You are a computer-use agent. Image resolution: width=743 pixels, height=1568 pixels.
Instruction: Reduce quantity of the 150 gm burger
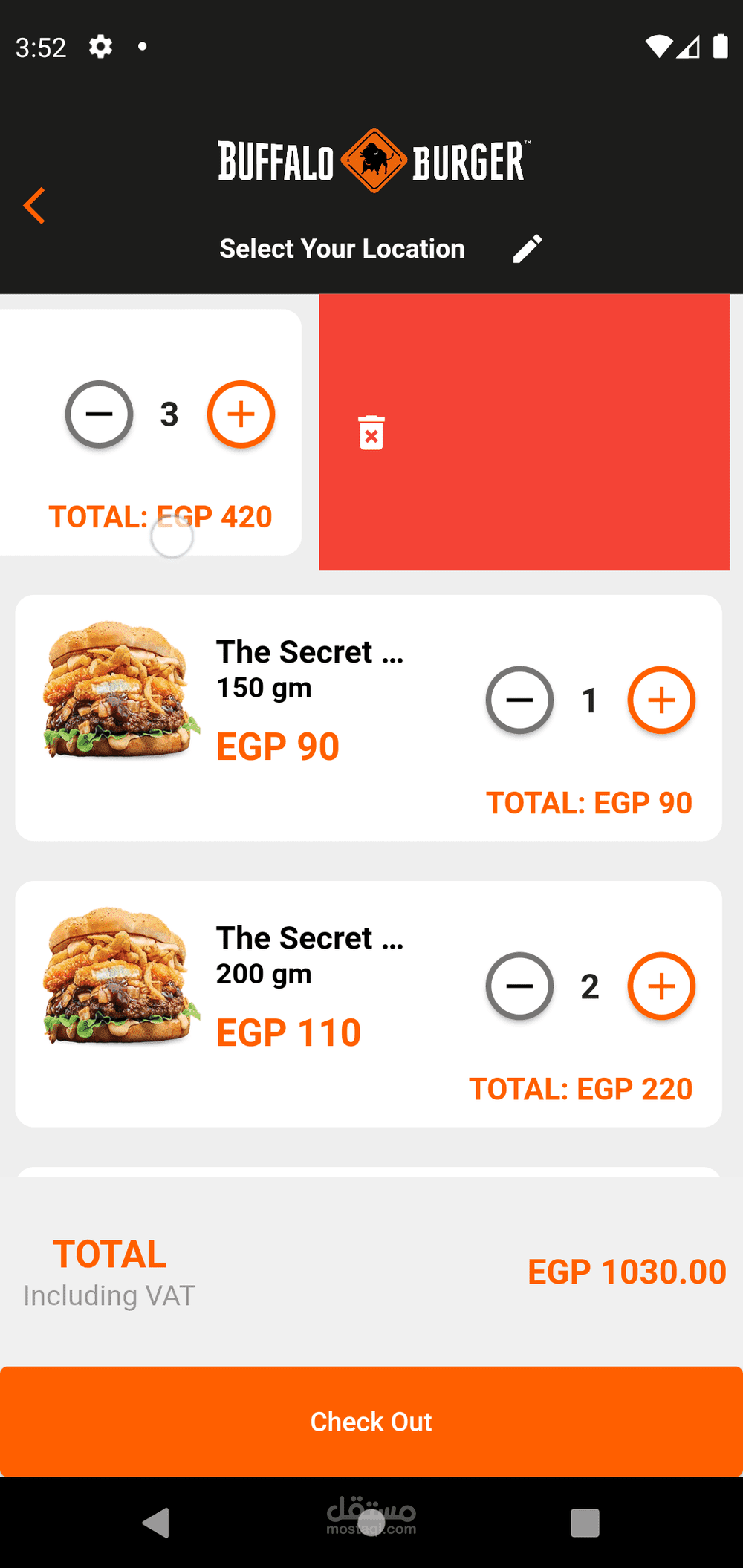(x=519, y=700)
